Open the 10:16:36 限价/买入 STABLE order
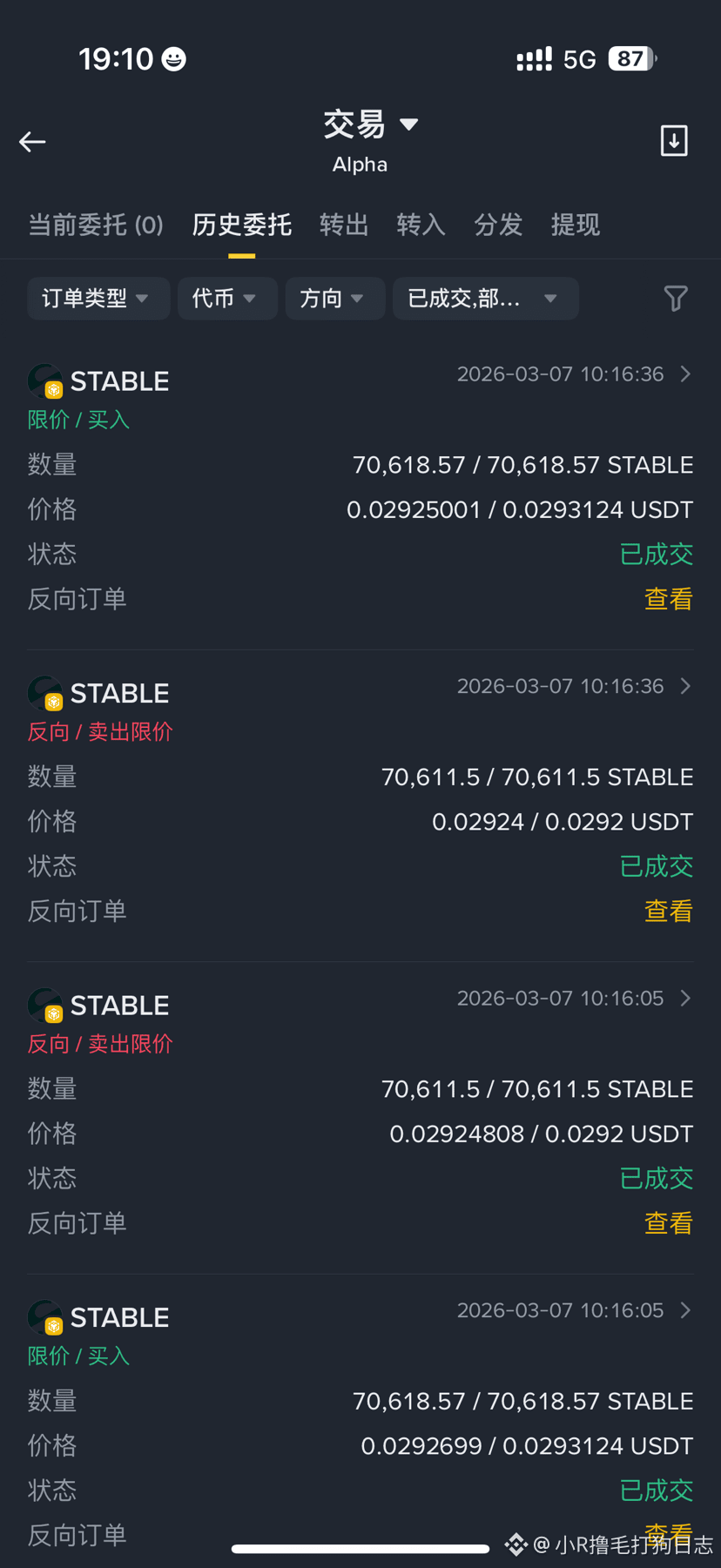 click(x=684, y=374)
